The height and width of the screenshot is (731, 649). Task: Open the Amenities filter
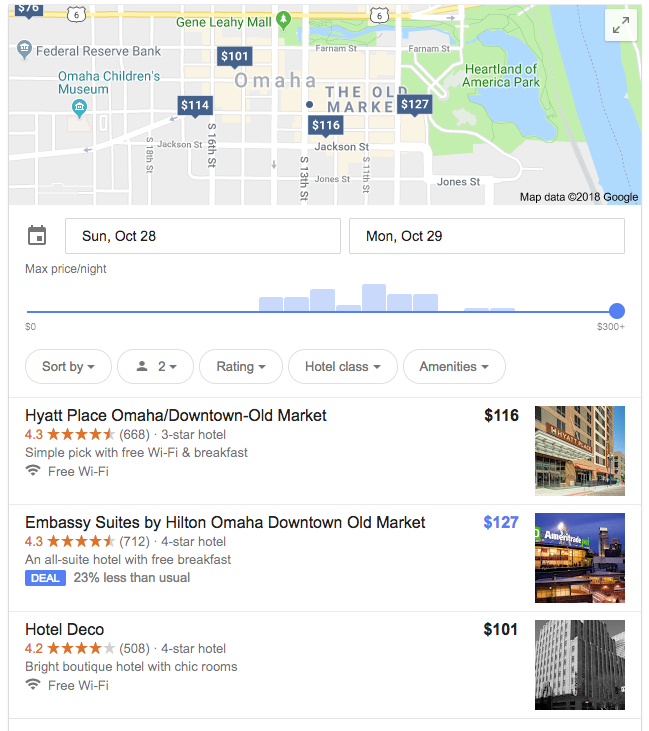(453, 367)
